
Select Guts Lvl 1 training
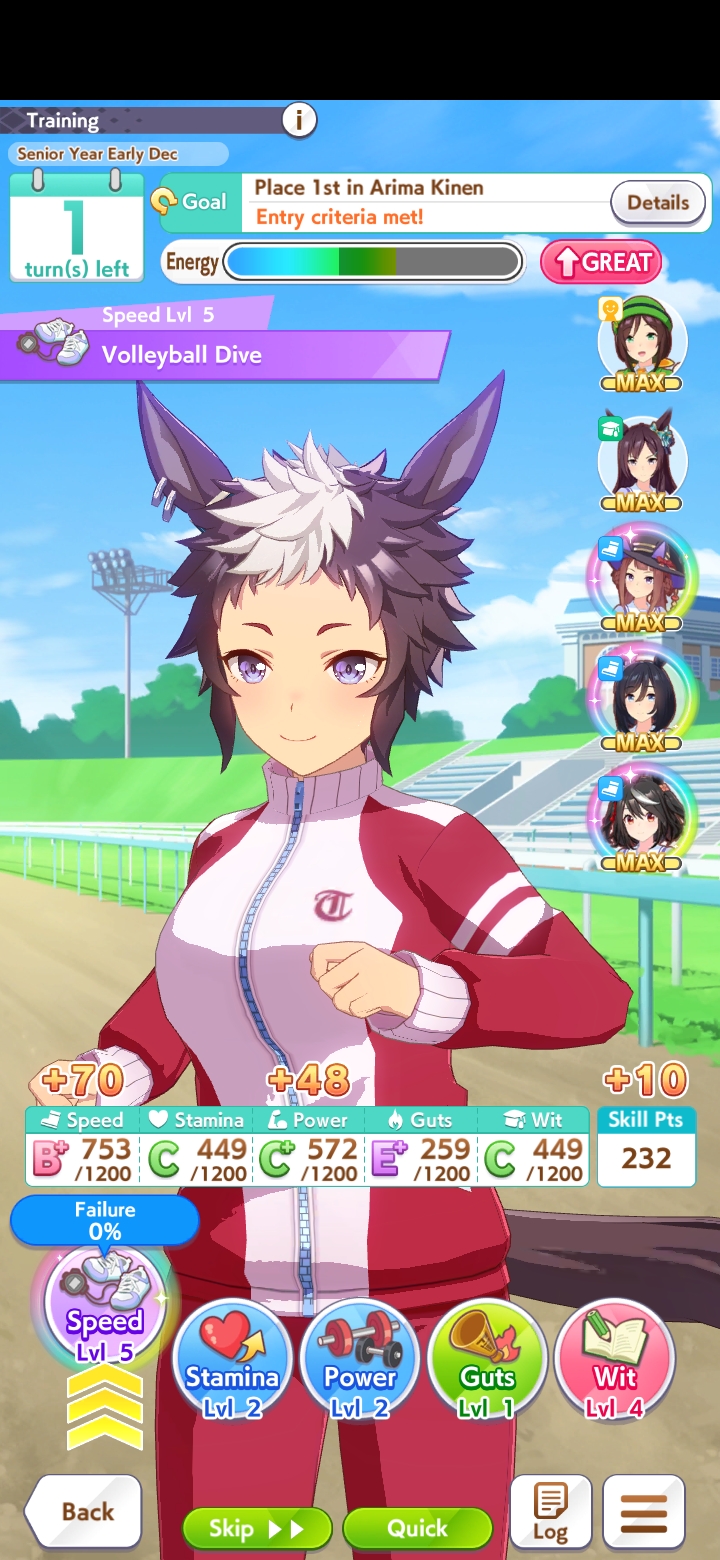[487, 1360]
